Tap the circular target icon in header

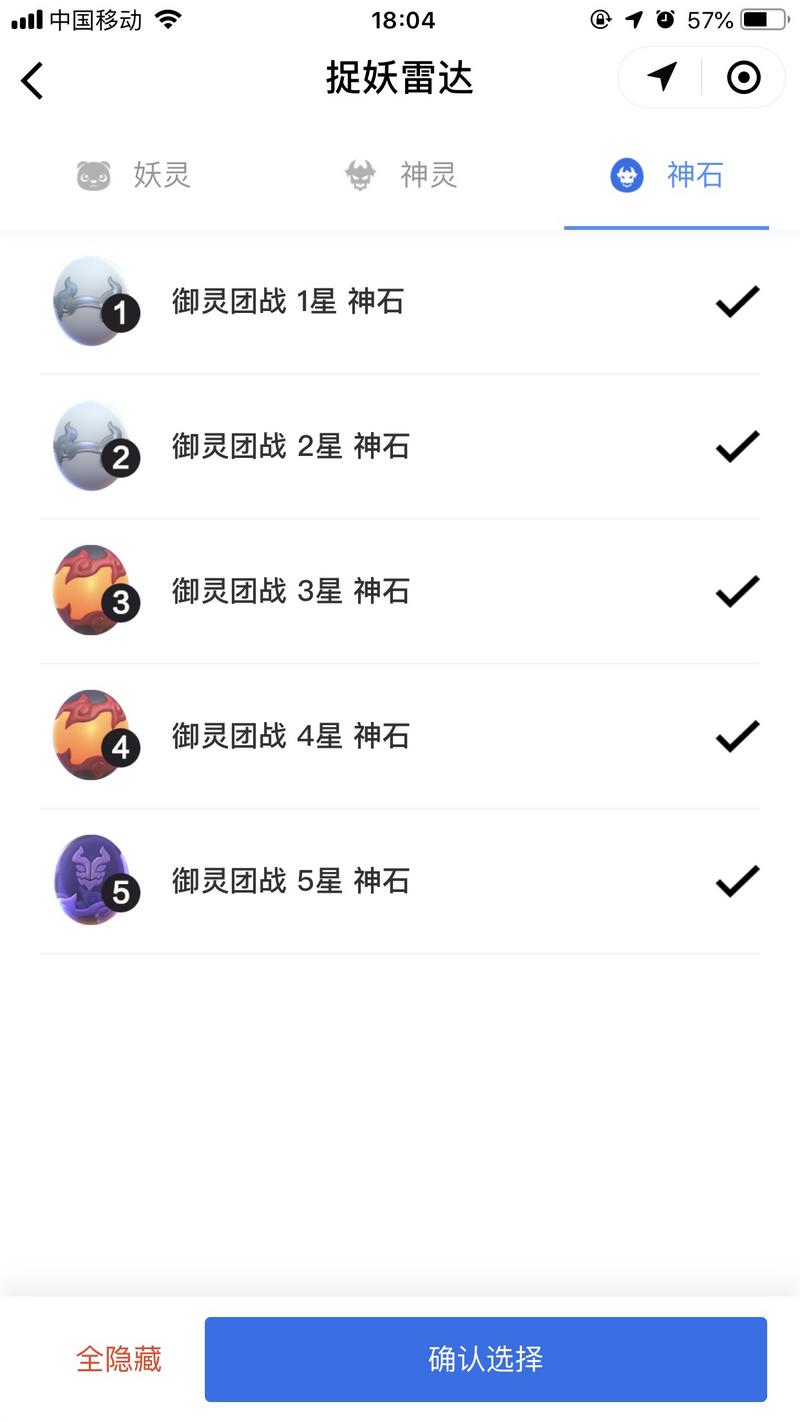(x=743, y=77)
